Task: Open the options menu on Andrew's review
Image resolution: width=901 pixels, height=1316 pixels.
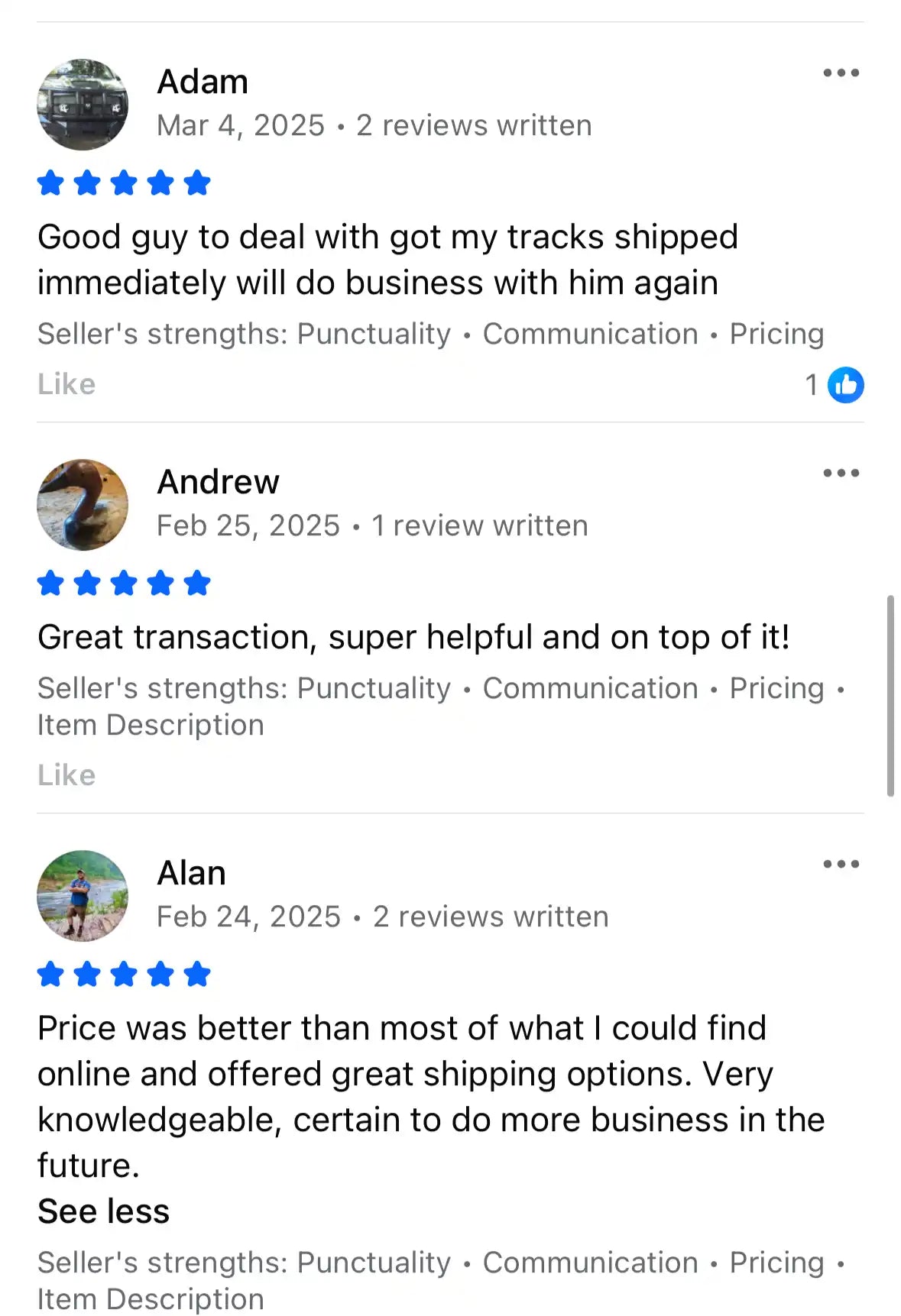Action: pyautogui.click(x=841, y=474)
